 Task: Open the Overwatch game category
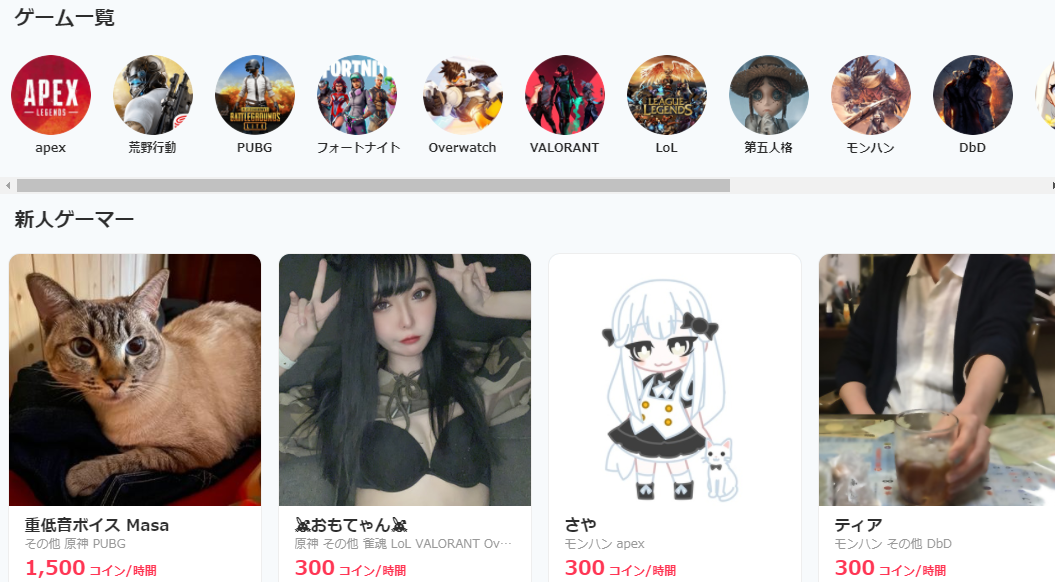[462, 95]
